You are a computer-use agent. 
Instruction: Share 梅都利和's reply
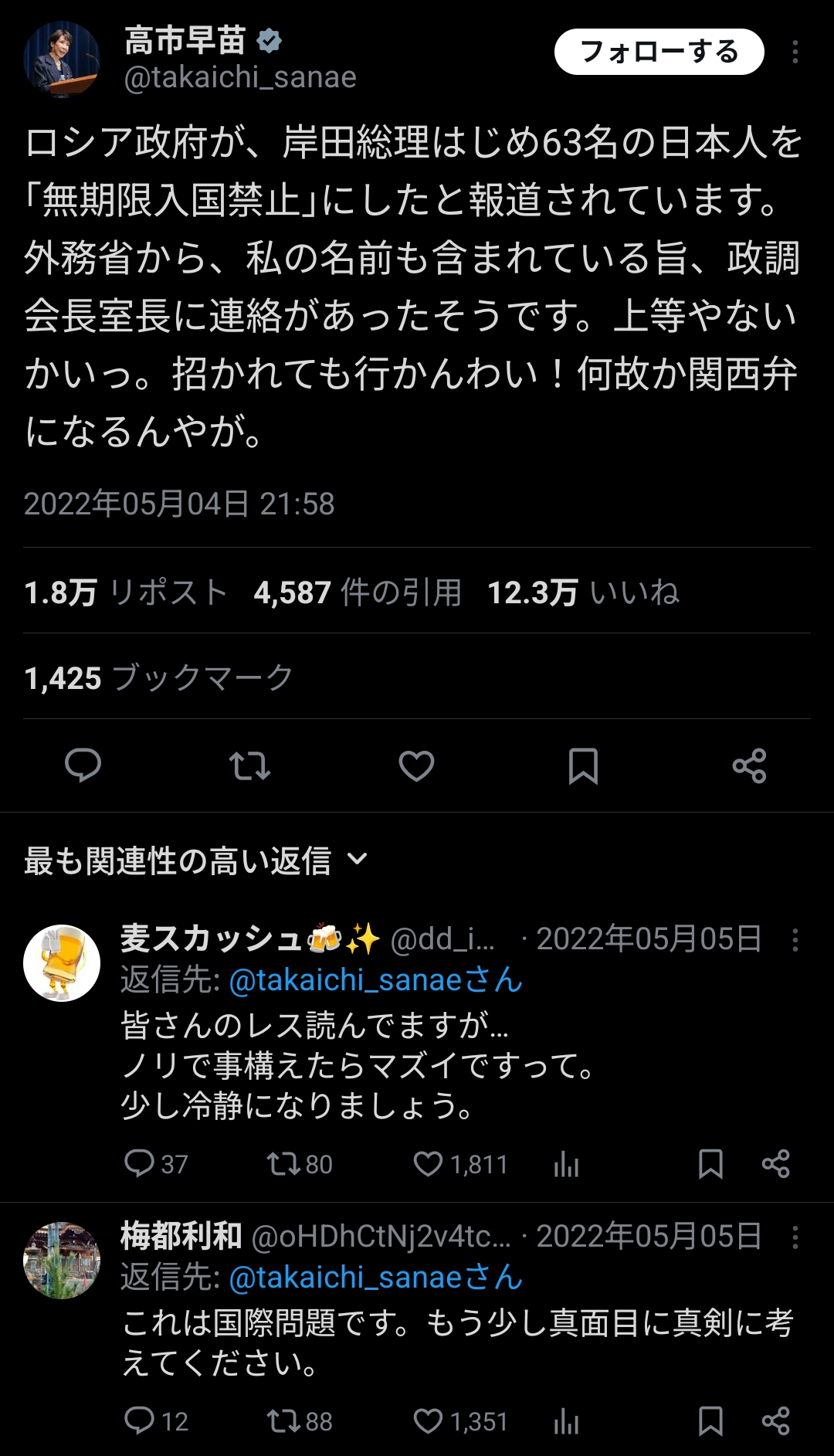(x=775, y=1421)
